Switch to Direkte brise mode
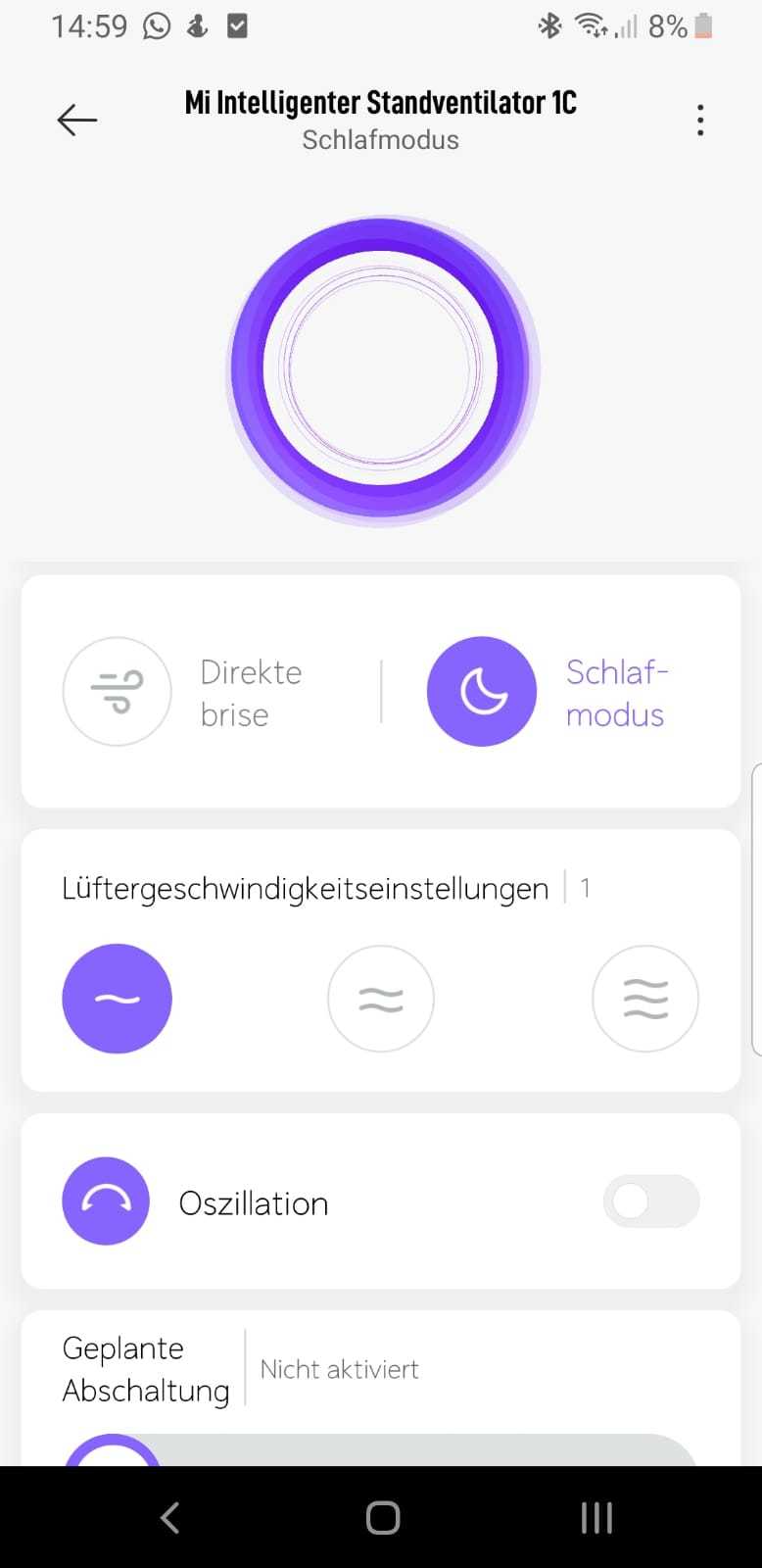This screenshot has height=1568, width=762. coord(118,692)
